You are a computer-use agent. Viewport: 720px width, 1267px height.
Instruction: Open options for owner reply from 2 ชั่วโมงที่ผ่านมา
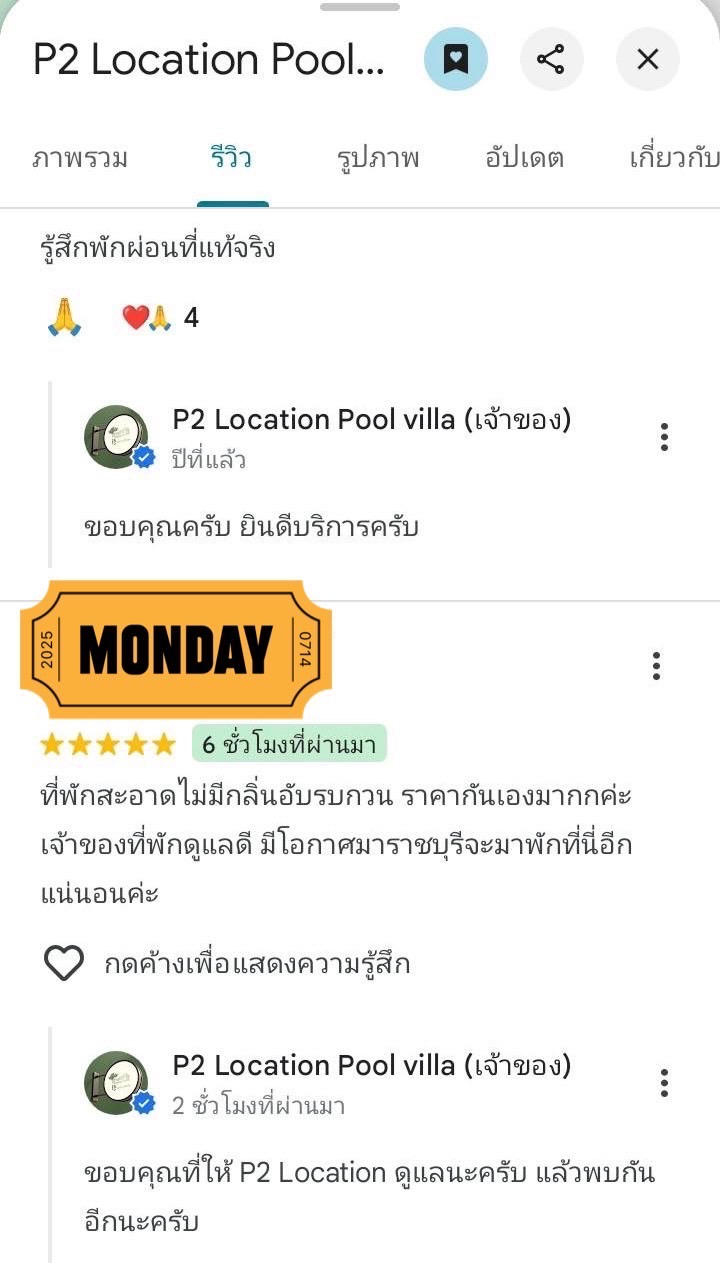click(x=664, y=1083)
